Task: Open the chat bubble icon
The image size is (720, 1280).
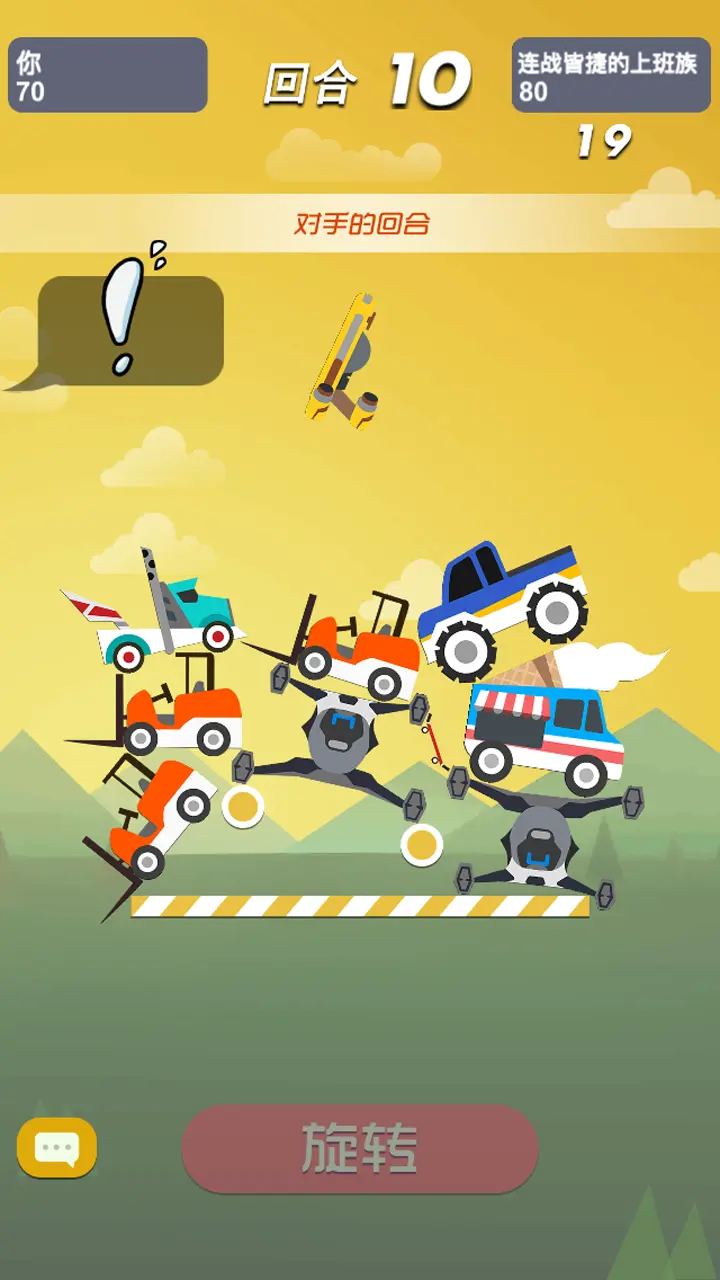Action: [x=57, y=1147]
